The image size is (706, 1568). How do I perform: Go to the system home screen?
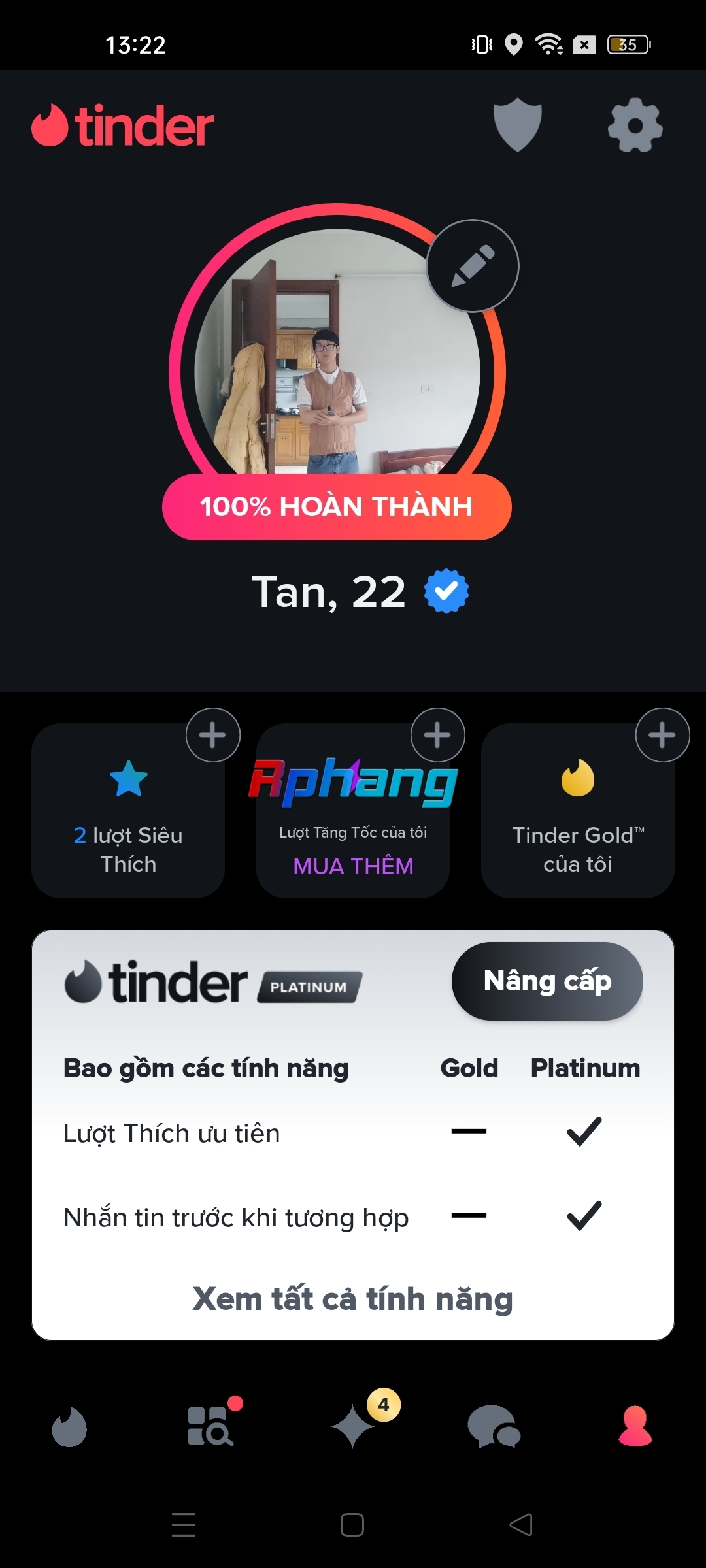352,1525
